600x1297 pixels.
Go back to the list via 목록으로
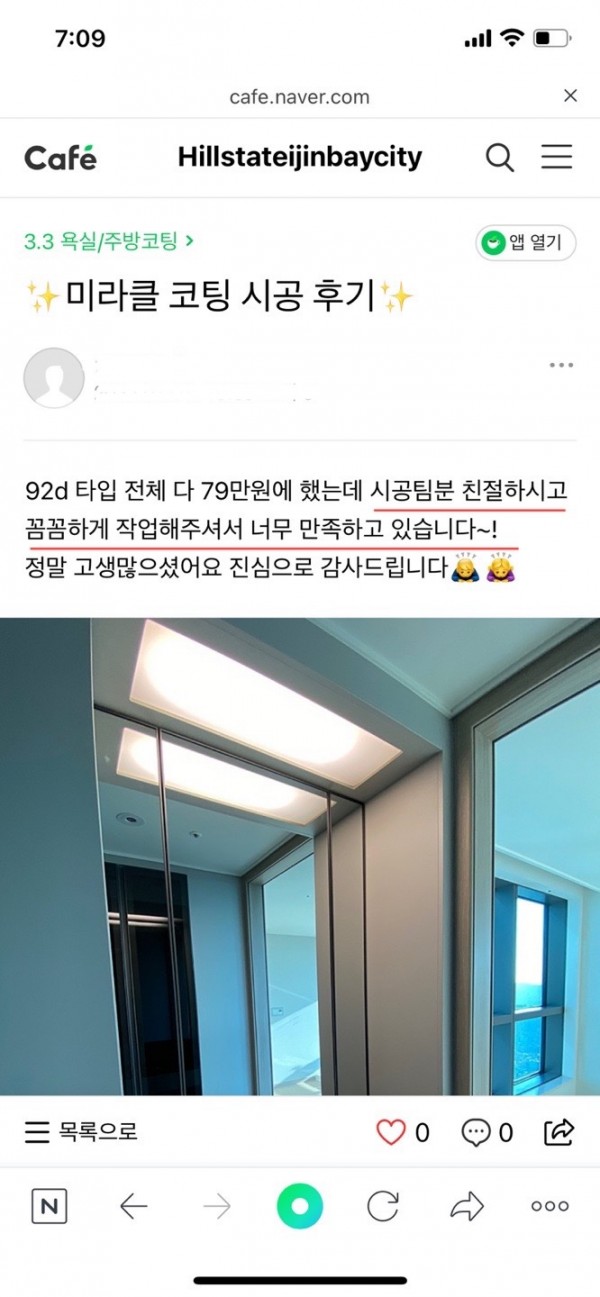[x=80, y=1132]
